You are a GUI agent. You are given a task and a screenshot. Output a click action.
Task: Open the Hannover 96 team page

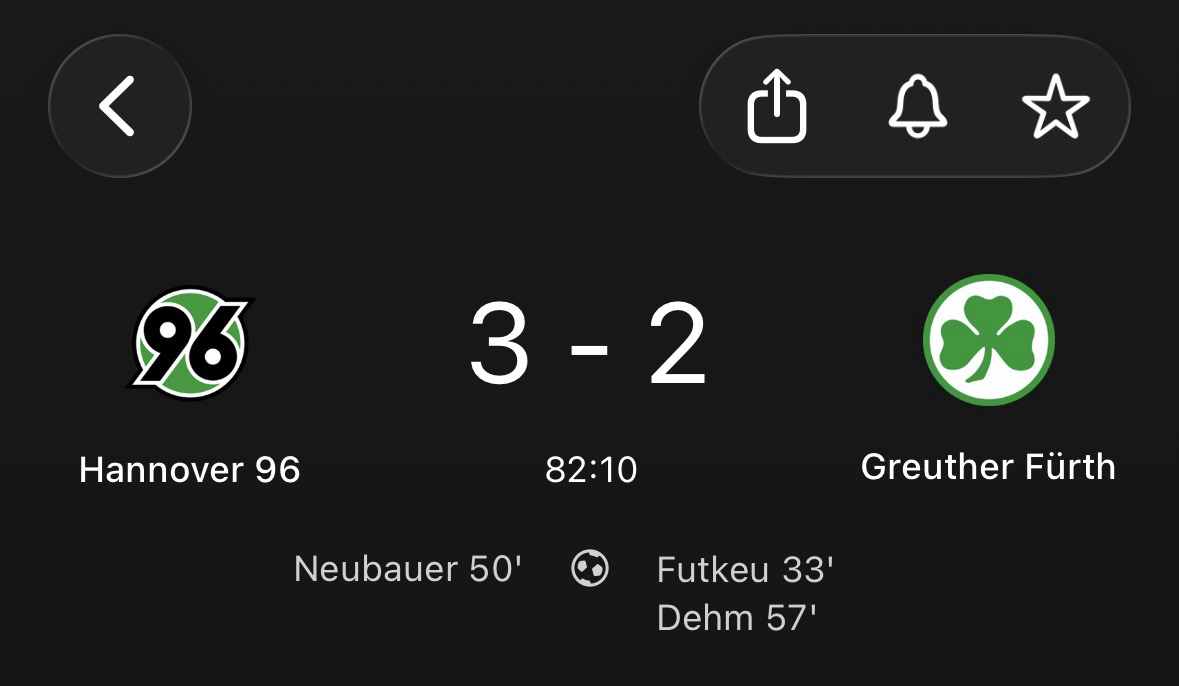(190, 345)
